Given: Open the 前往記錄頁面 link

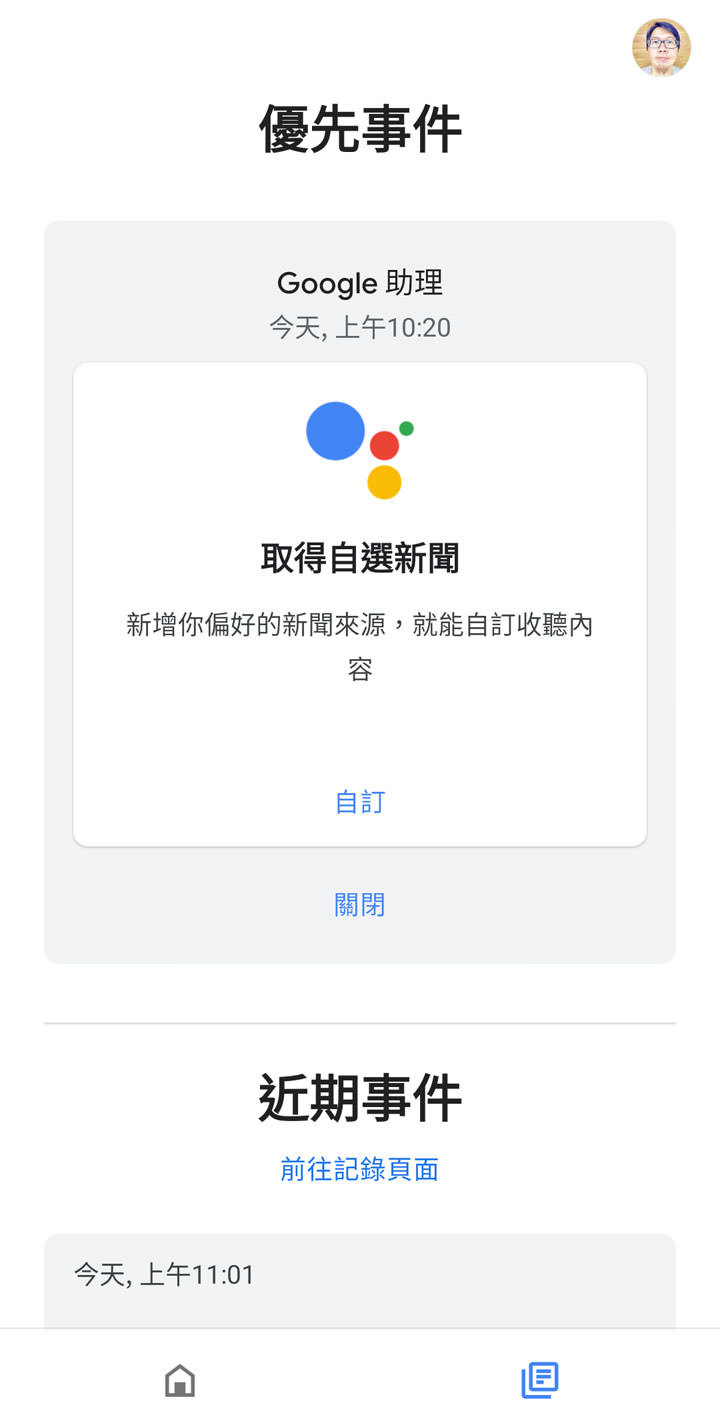Looking at the screenshot, I should 360,1169.
